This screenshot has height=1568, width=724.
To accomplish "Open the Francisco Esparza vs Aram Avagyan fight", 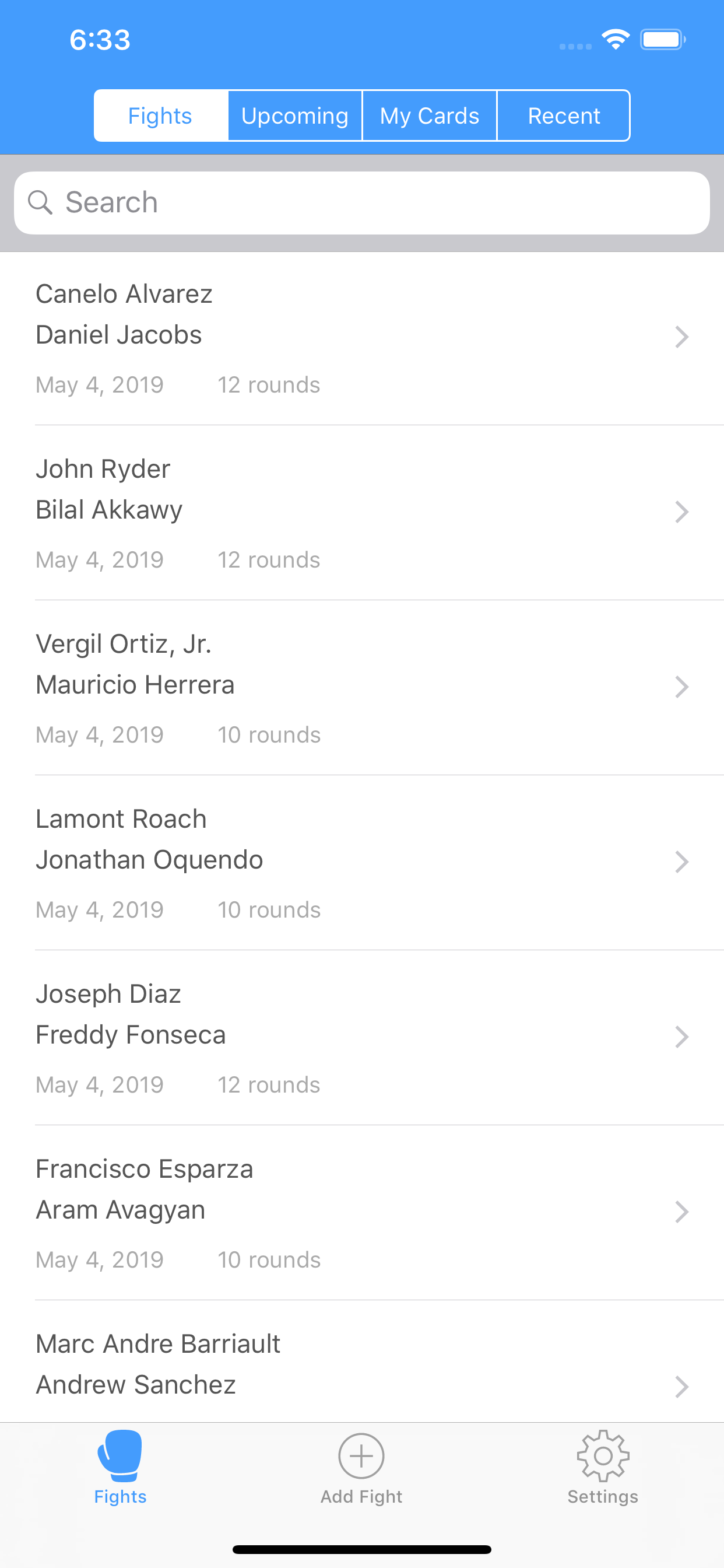I will [x=362, y=1213].
